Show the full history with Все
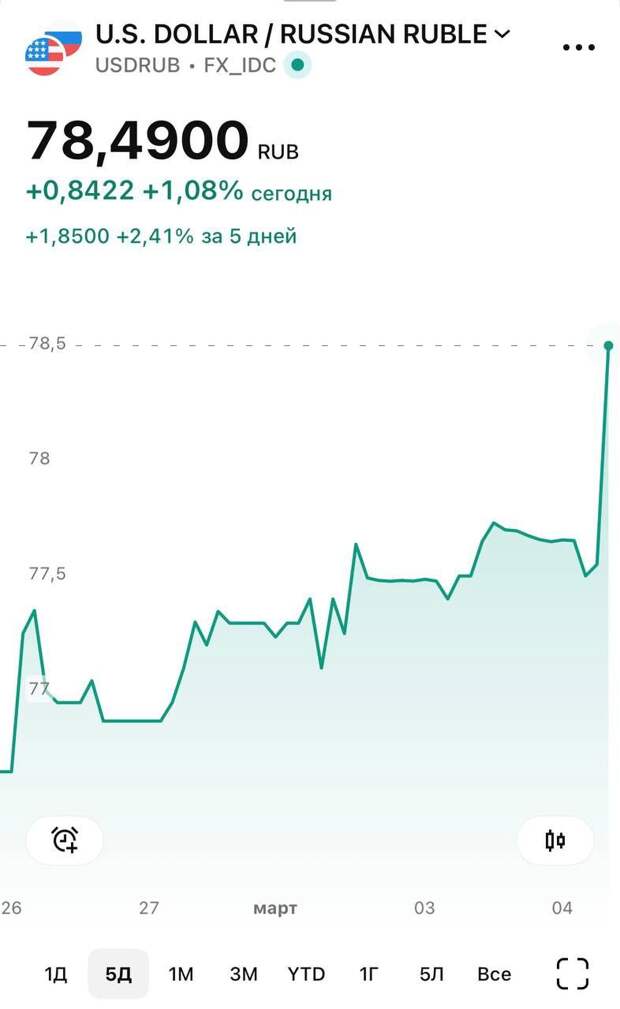The width and height of the screenshot is (620, 1009). [x=494, y=974]
